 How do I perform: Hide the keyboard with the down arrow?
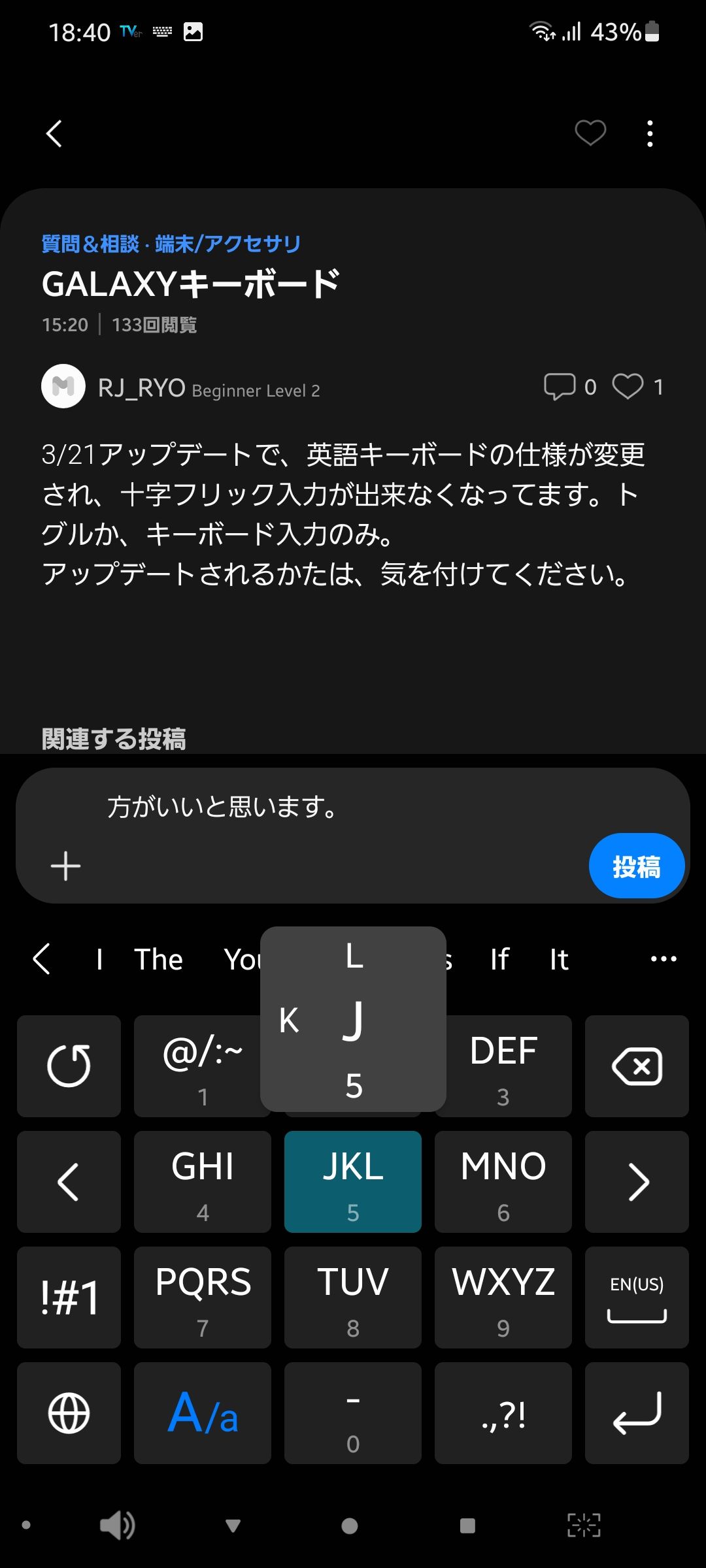click(x=233, y=1526)
